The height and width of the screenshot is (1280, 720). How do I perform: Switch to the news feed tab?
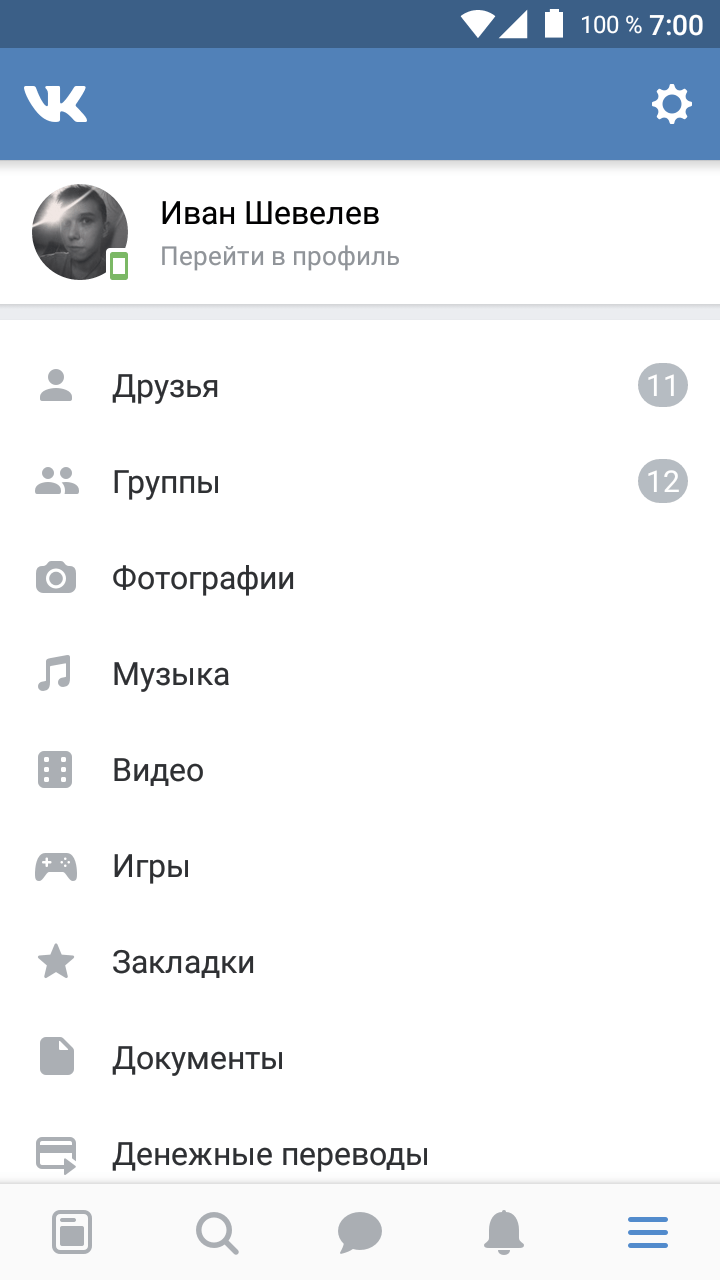[72, 1232]
